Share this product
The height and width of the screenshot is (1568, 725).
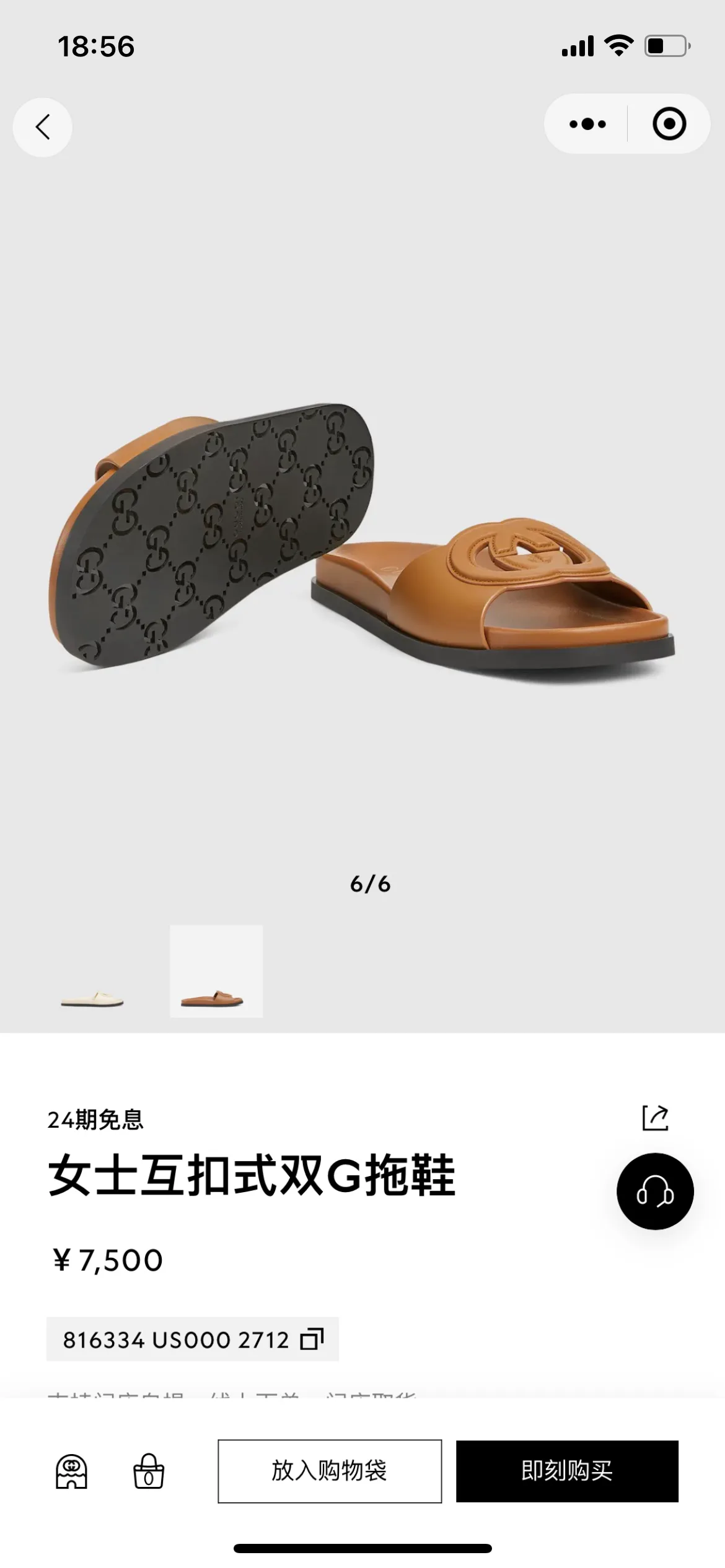(655, 1118)
